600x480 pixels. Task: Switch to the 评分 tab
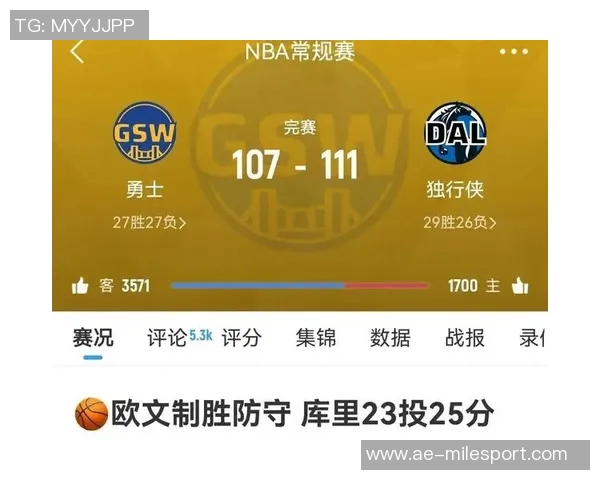click(241, 338)
